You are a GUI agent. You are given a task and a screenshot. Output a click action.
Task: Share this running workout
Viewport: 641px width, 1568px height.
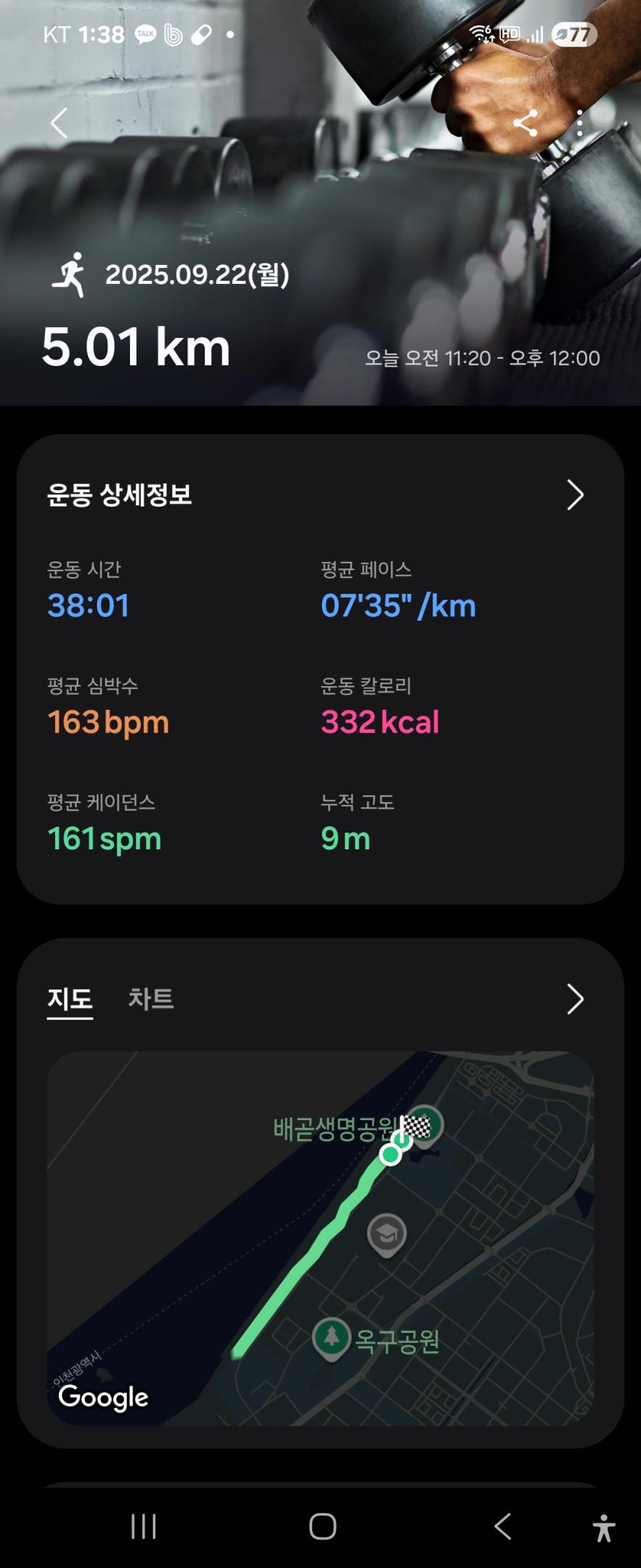pyautogui.click(x=526, y=123)
